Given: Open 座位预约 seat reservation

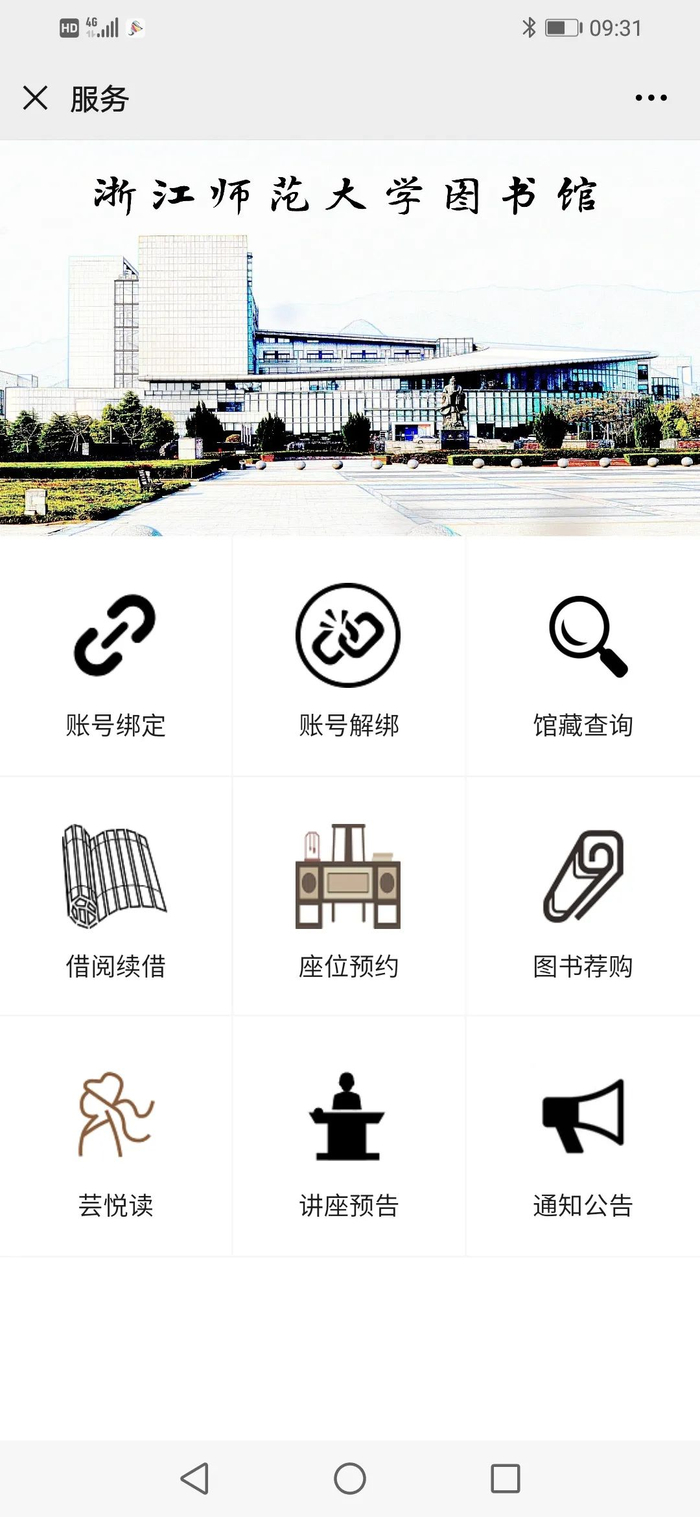Looking at the screenshot, I should 348,897.
